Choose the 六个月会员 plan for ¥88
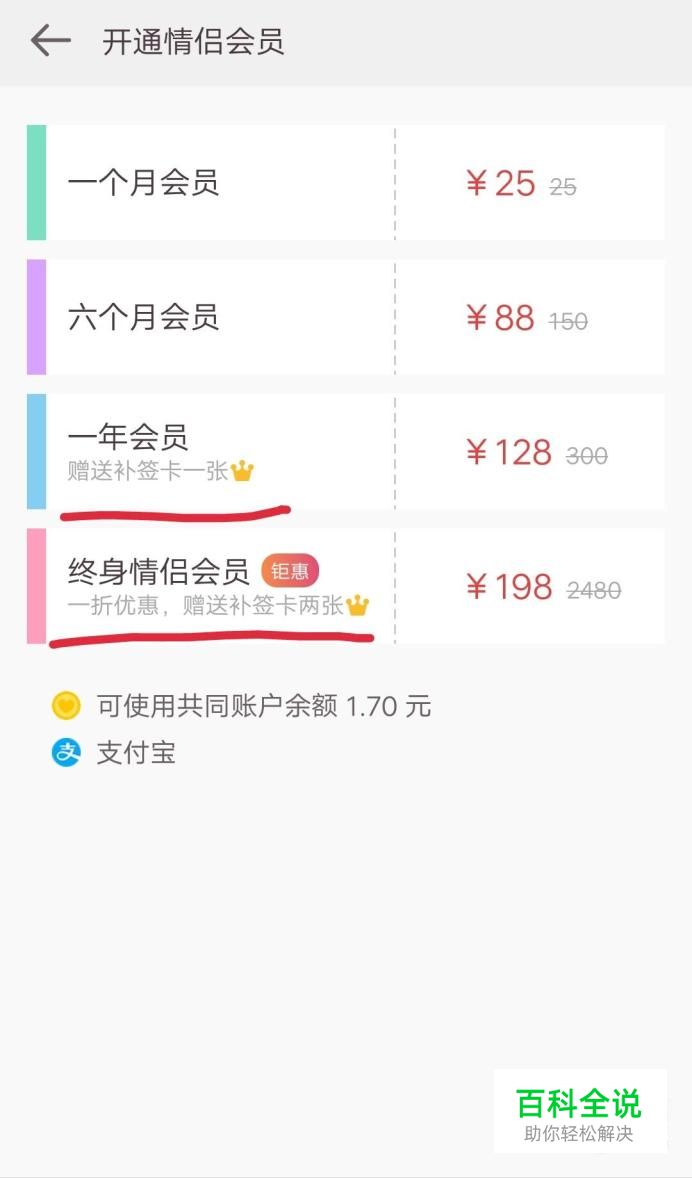Image resolution: width=692 pixels, height=1178 pixels. tap(346, 317)
